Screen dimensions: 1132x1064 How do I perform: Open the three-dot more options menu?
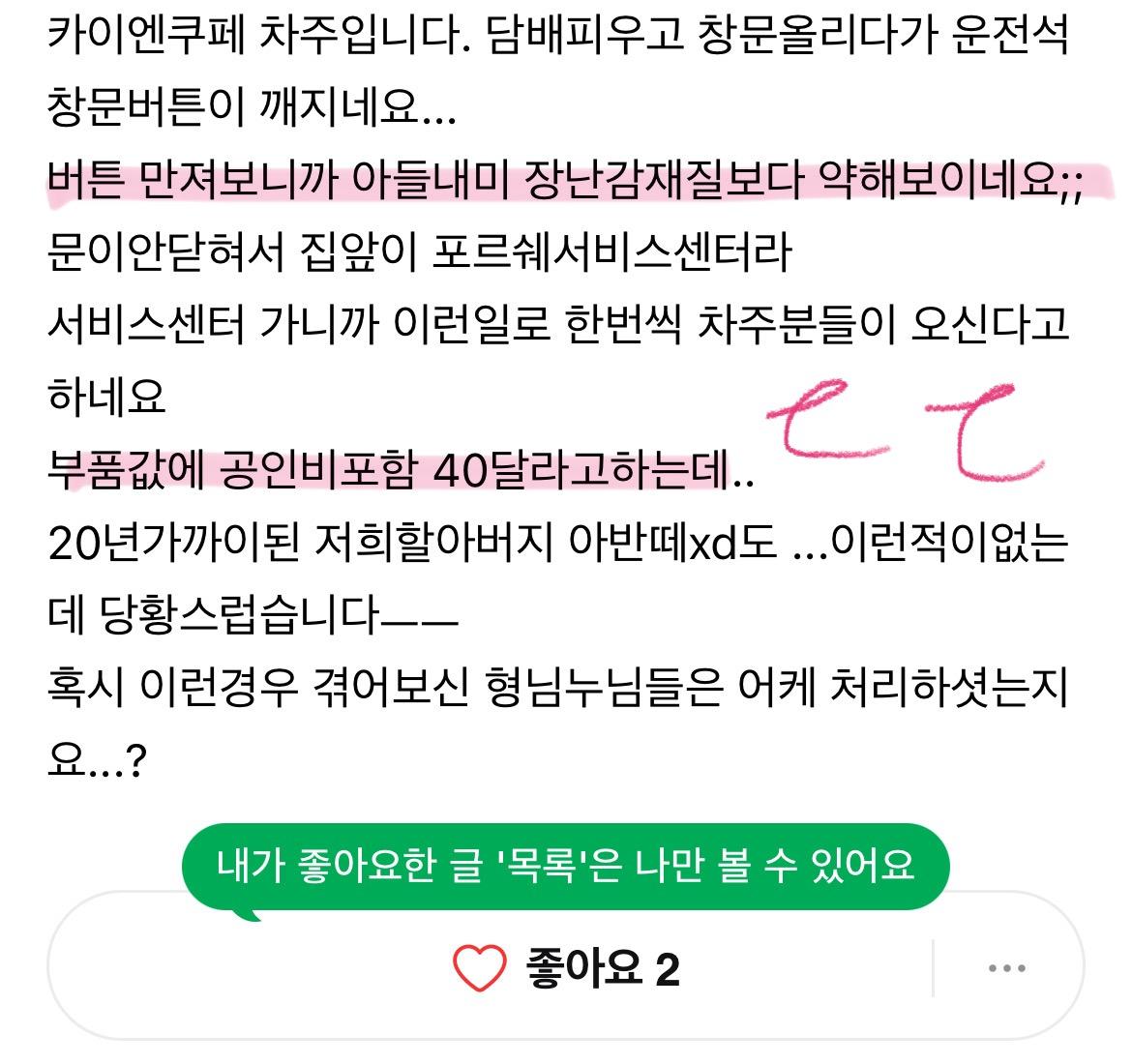click(1006, 968)
